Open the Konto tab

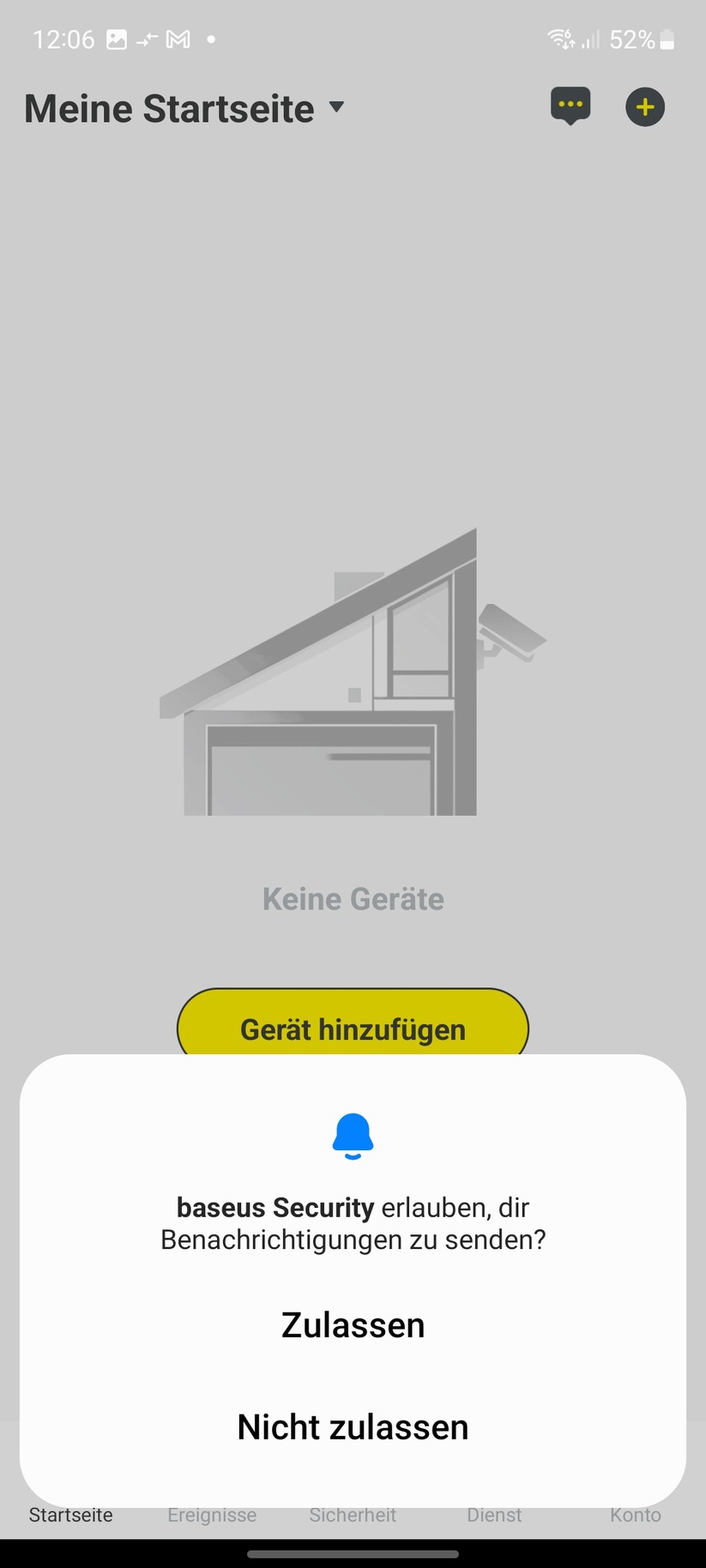(x=635, y=1515)
